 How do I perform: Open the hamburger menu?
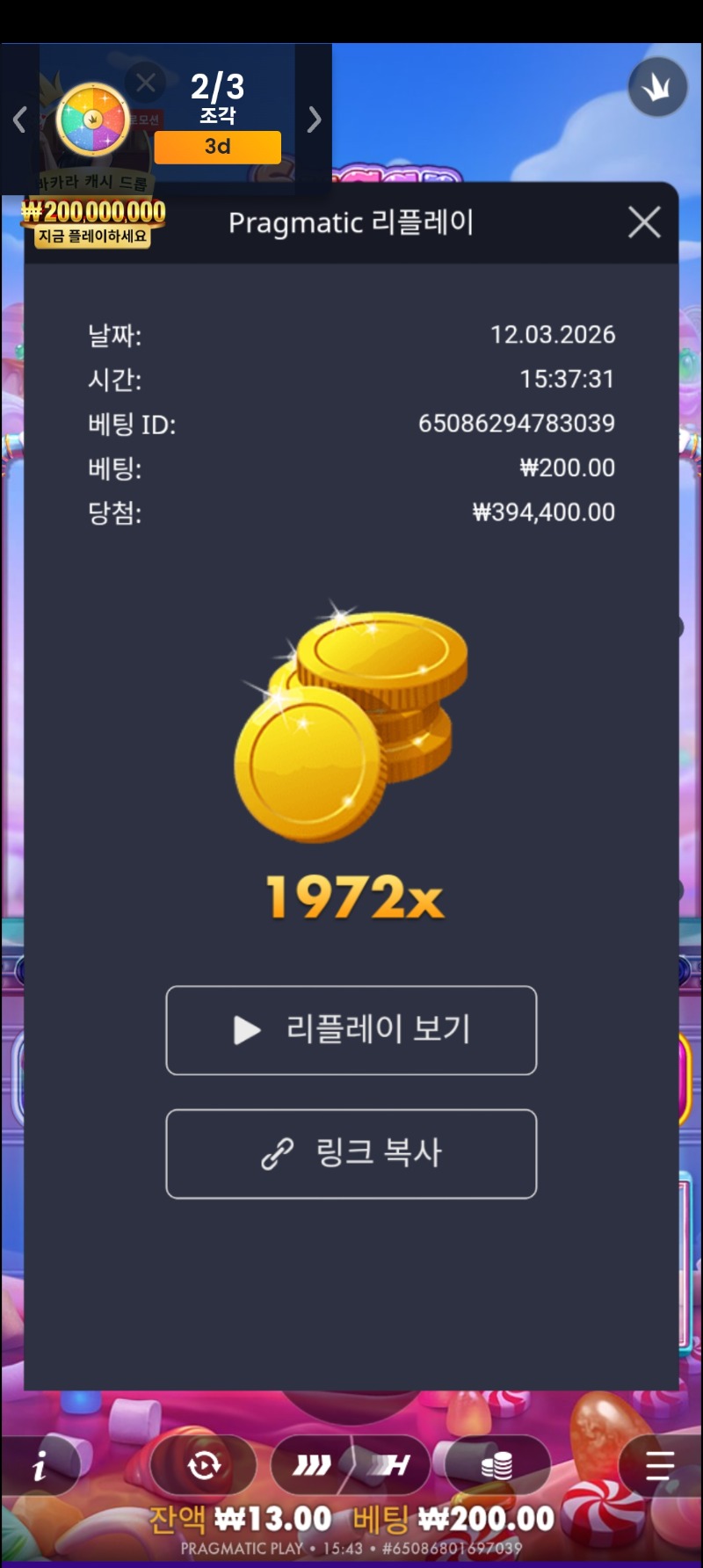(x=659, y=1465)
